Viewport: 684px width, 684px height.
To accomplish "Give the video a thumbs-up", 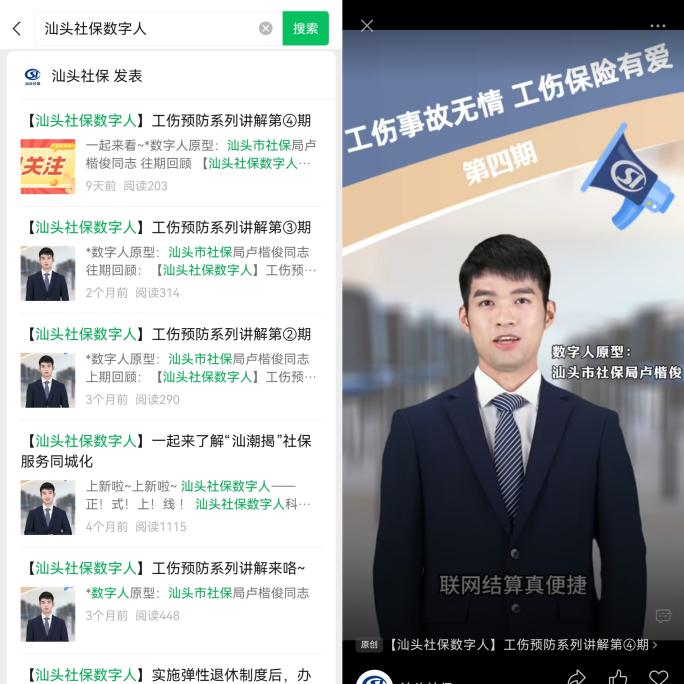I will [x=618, y=677].
